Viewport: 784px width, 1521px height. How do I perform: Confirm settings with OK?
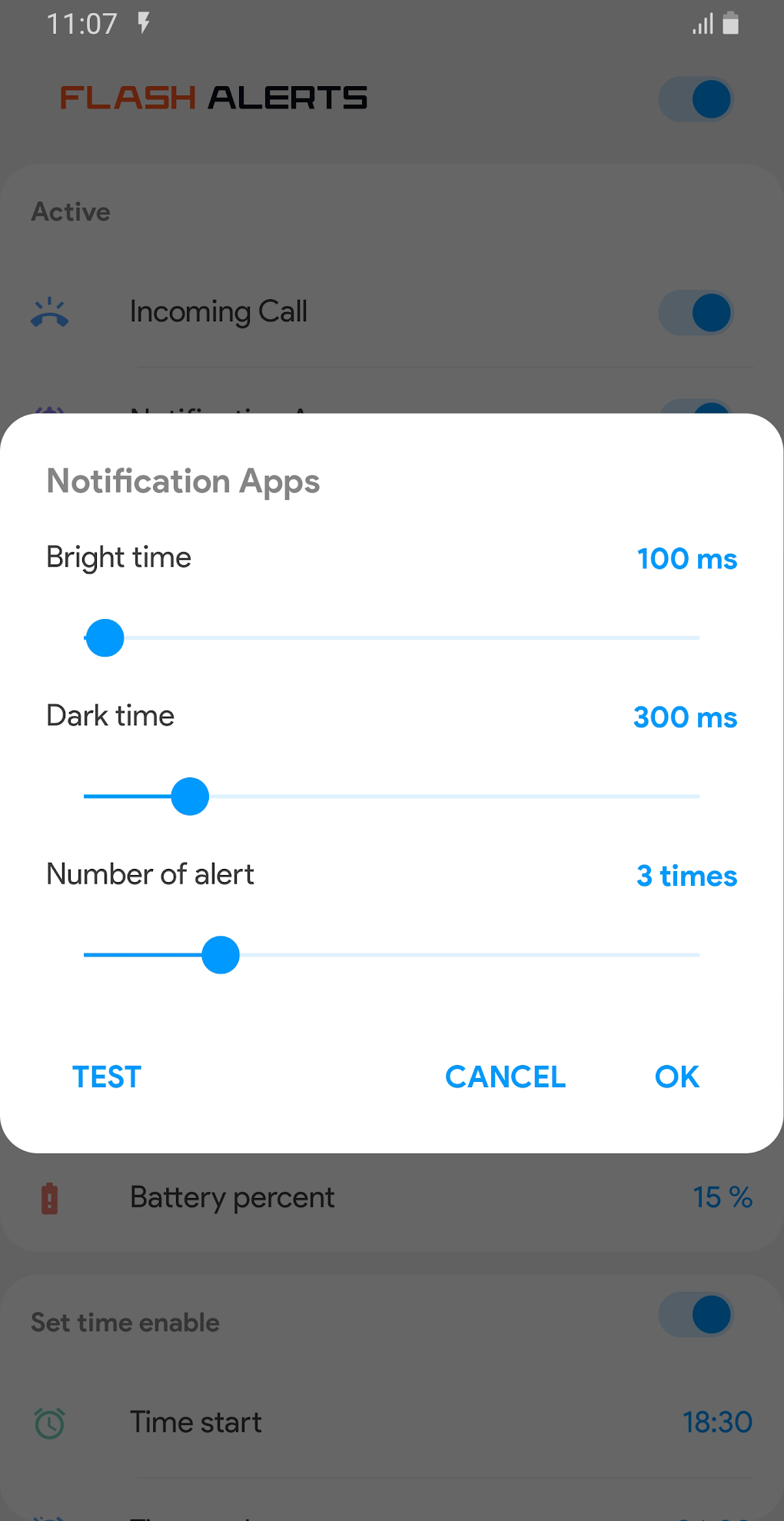(x=676, y=1077)
